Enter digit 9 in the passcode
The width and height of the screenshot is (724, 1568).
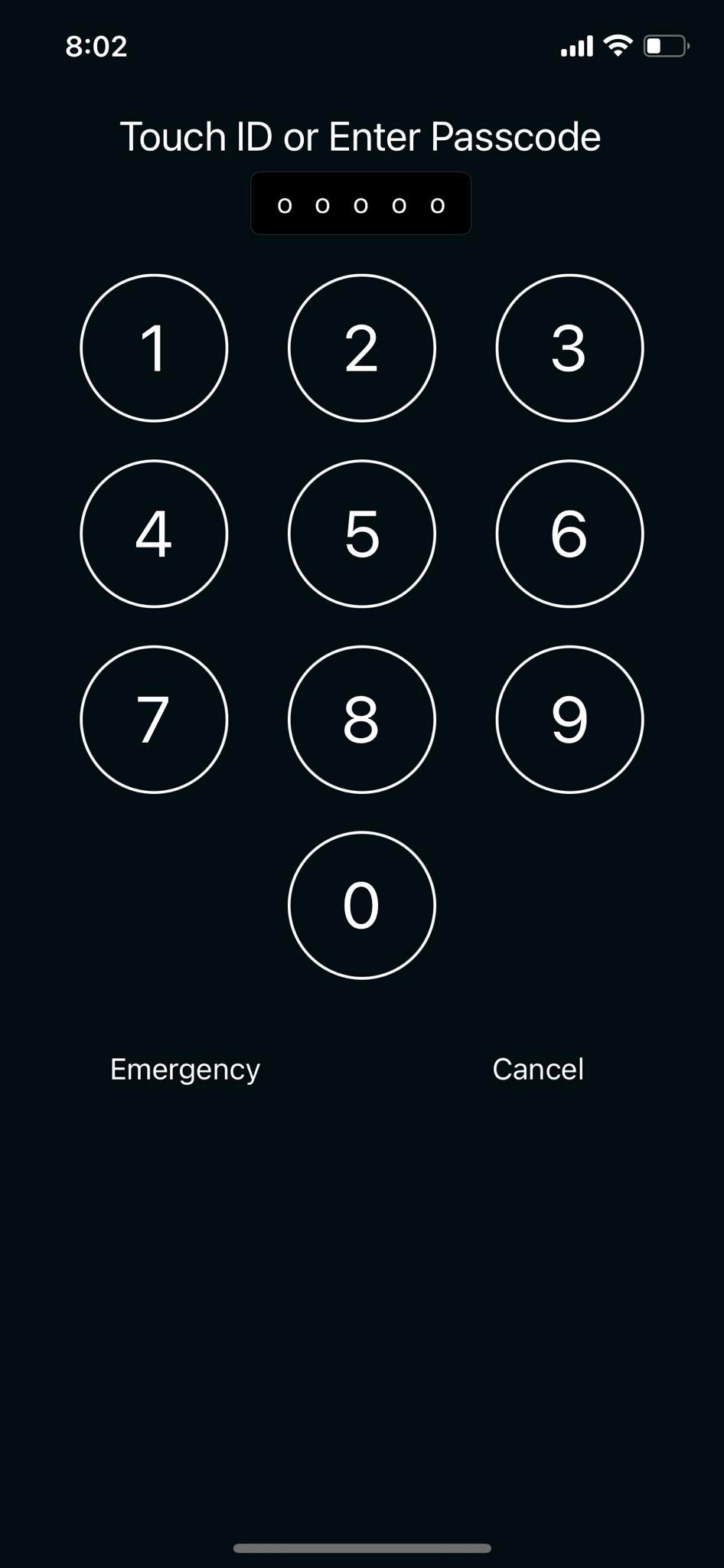tap(570, 720)
